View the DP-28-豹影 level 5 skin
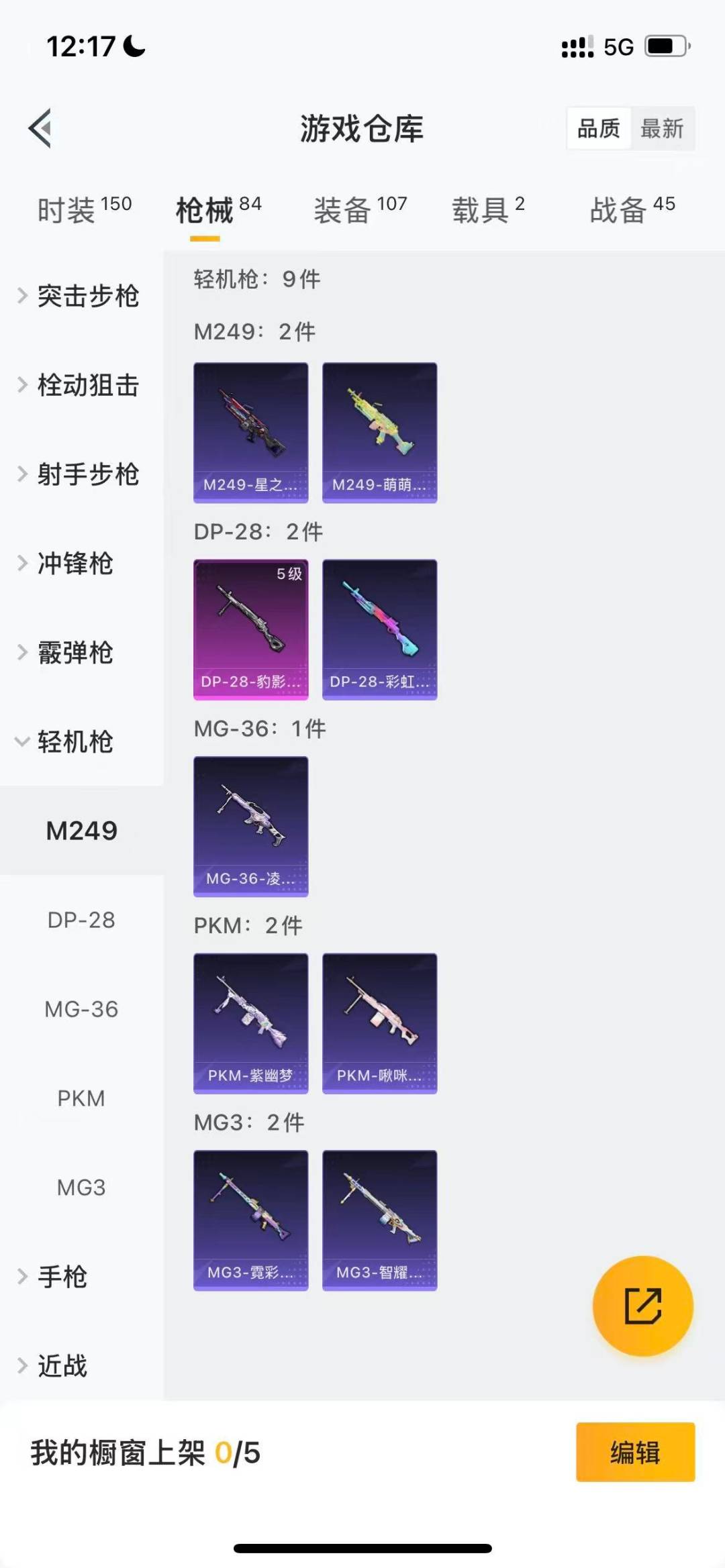 (250, 627)
